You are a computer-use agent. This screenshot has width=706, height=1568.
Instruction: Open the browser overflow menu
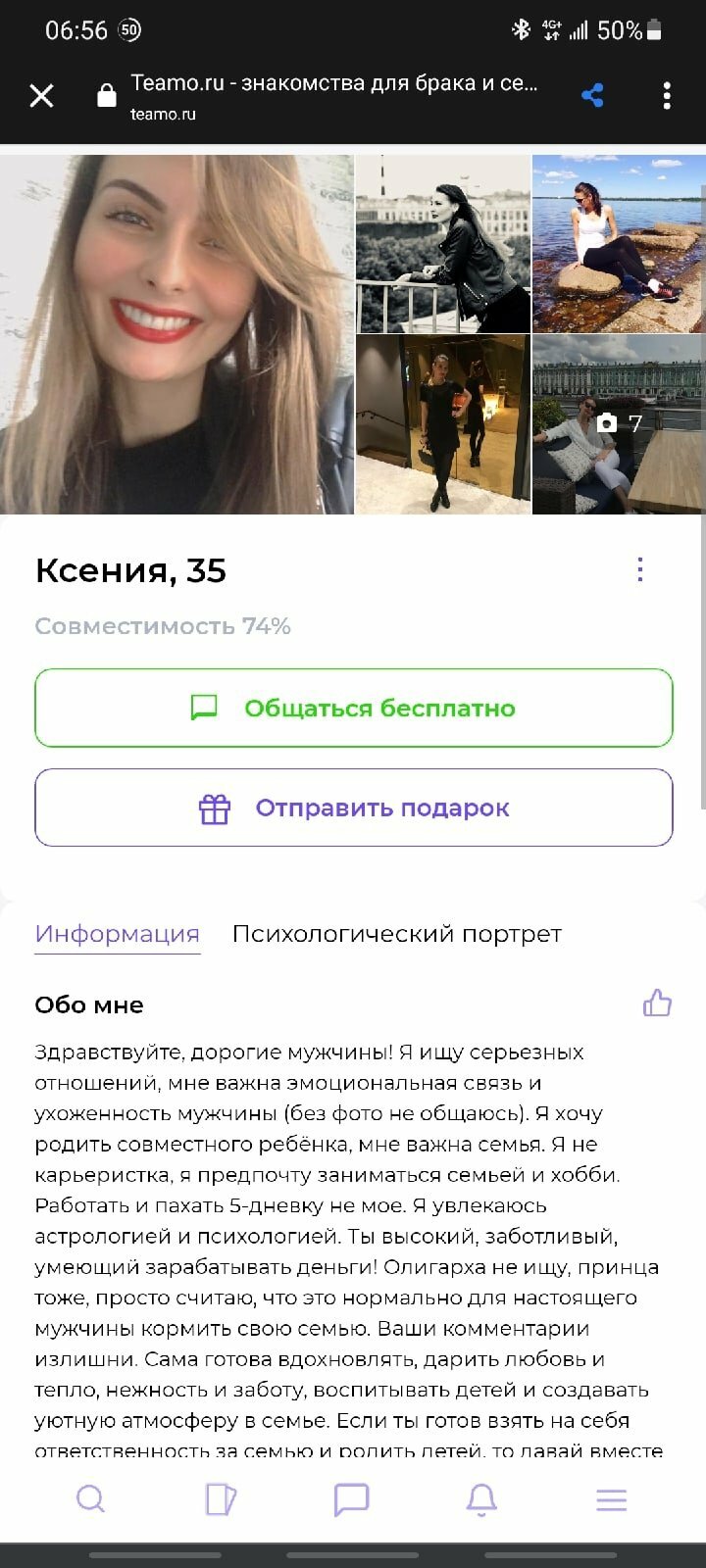[x=667, y=95]
